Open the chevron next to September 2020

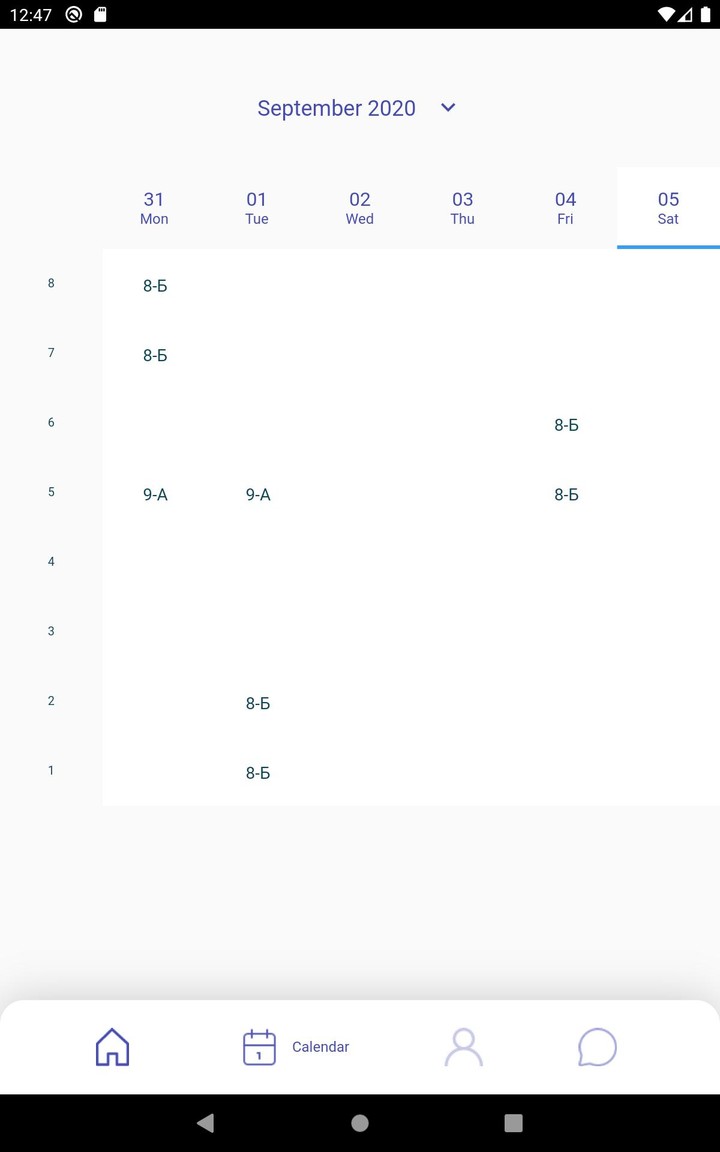click(x=447, y=107)
